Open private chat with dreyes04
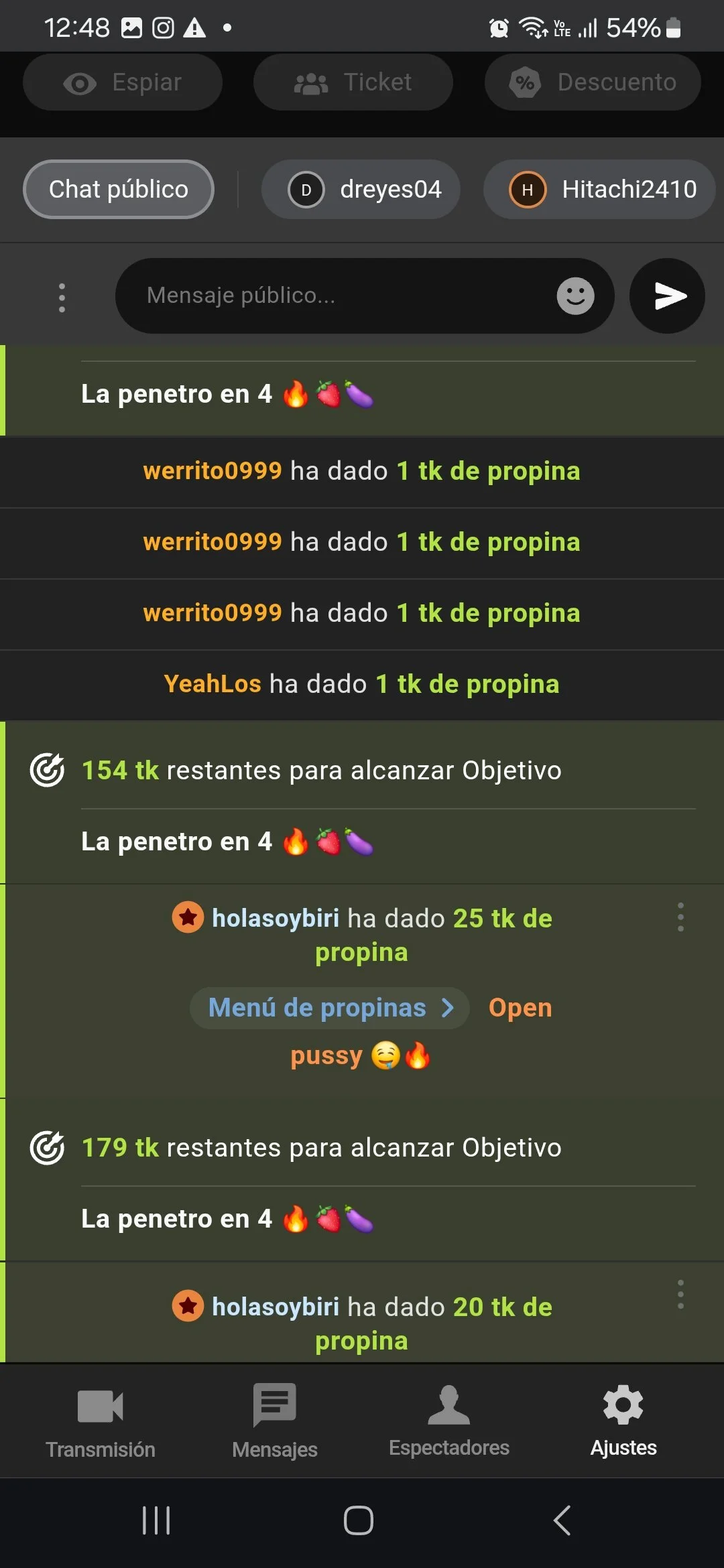Screen dimensions: 724x1568 click(x=361, y=190)
